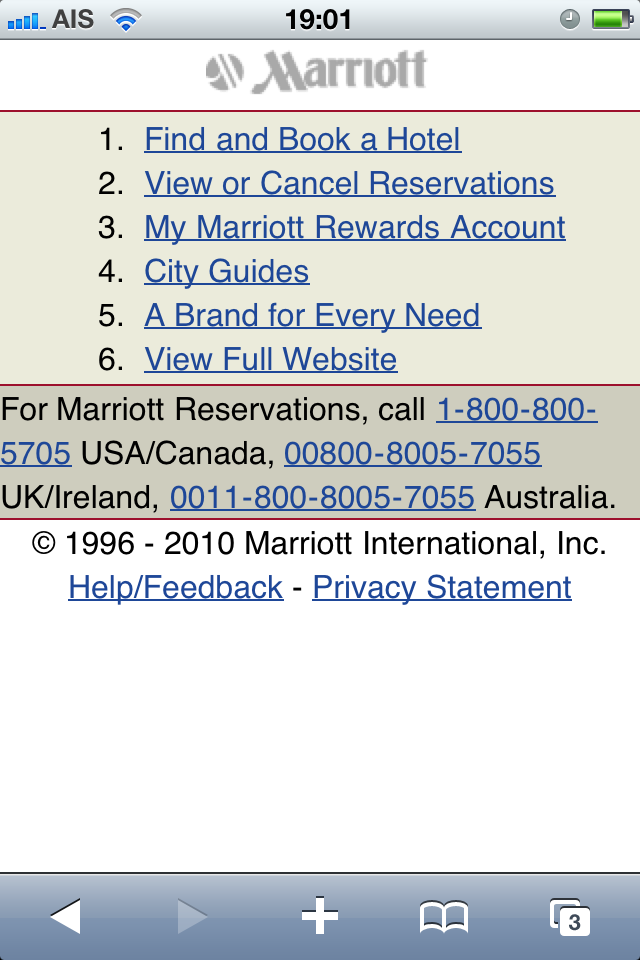Call the 00800-8005-7055 UK/Ireland number
The image size is (640, 960).
[412, 454]
